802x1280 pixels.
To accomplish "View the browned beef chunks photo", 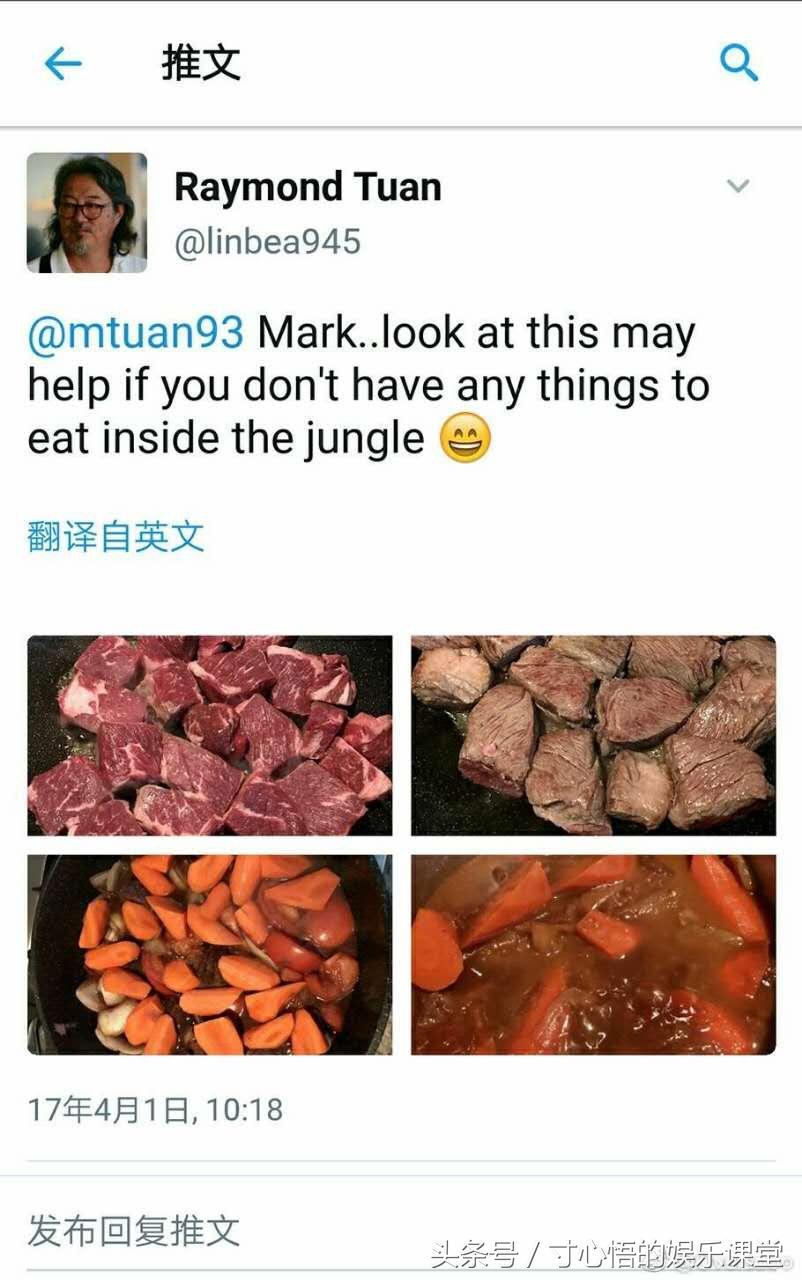I will pyautogui.click(x=593, y=736).
